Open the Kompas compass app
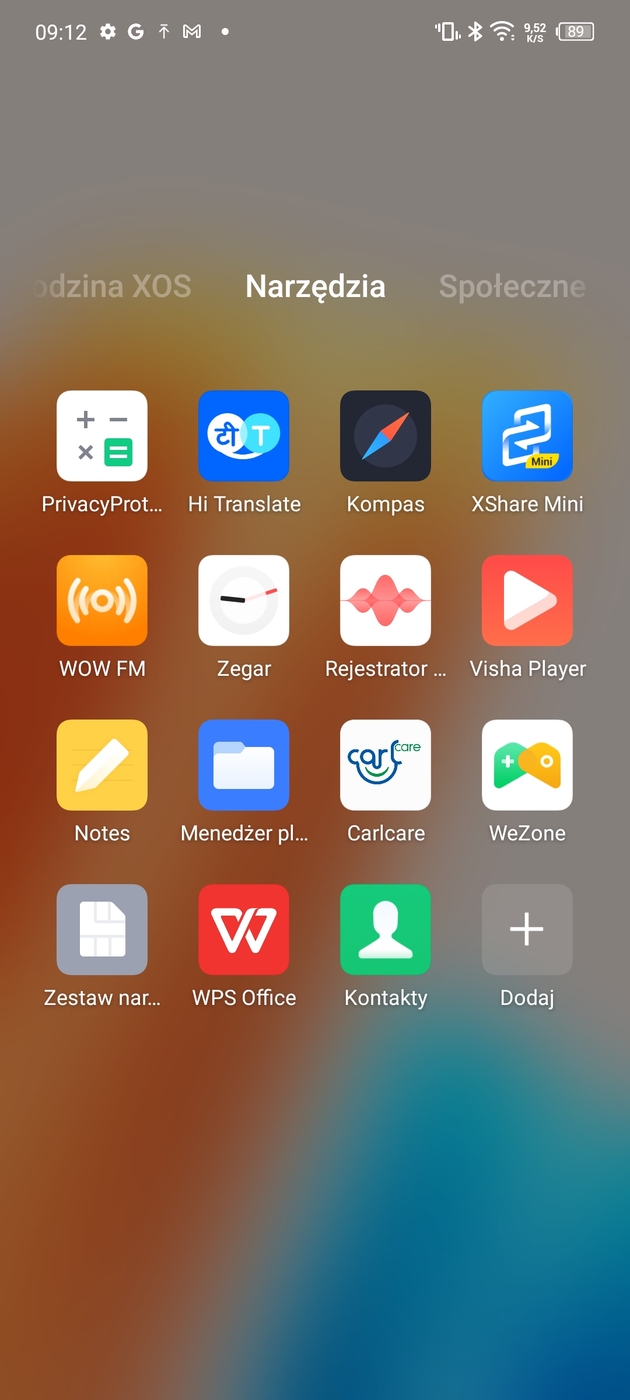The image size is (630, 1400). (386, 436)
